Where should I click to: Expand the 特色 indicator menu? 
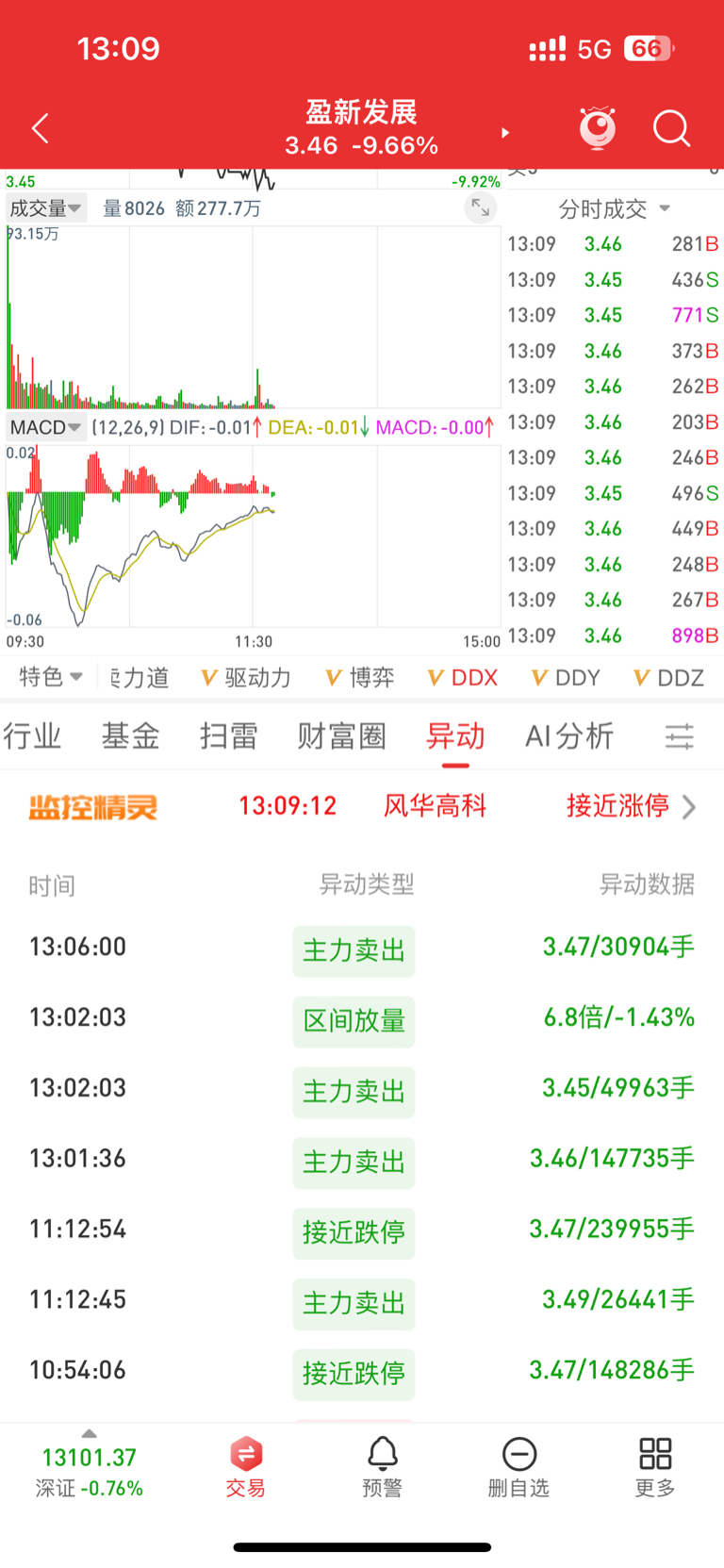(50, 677)
